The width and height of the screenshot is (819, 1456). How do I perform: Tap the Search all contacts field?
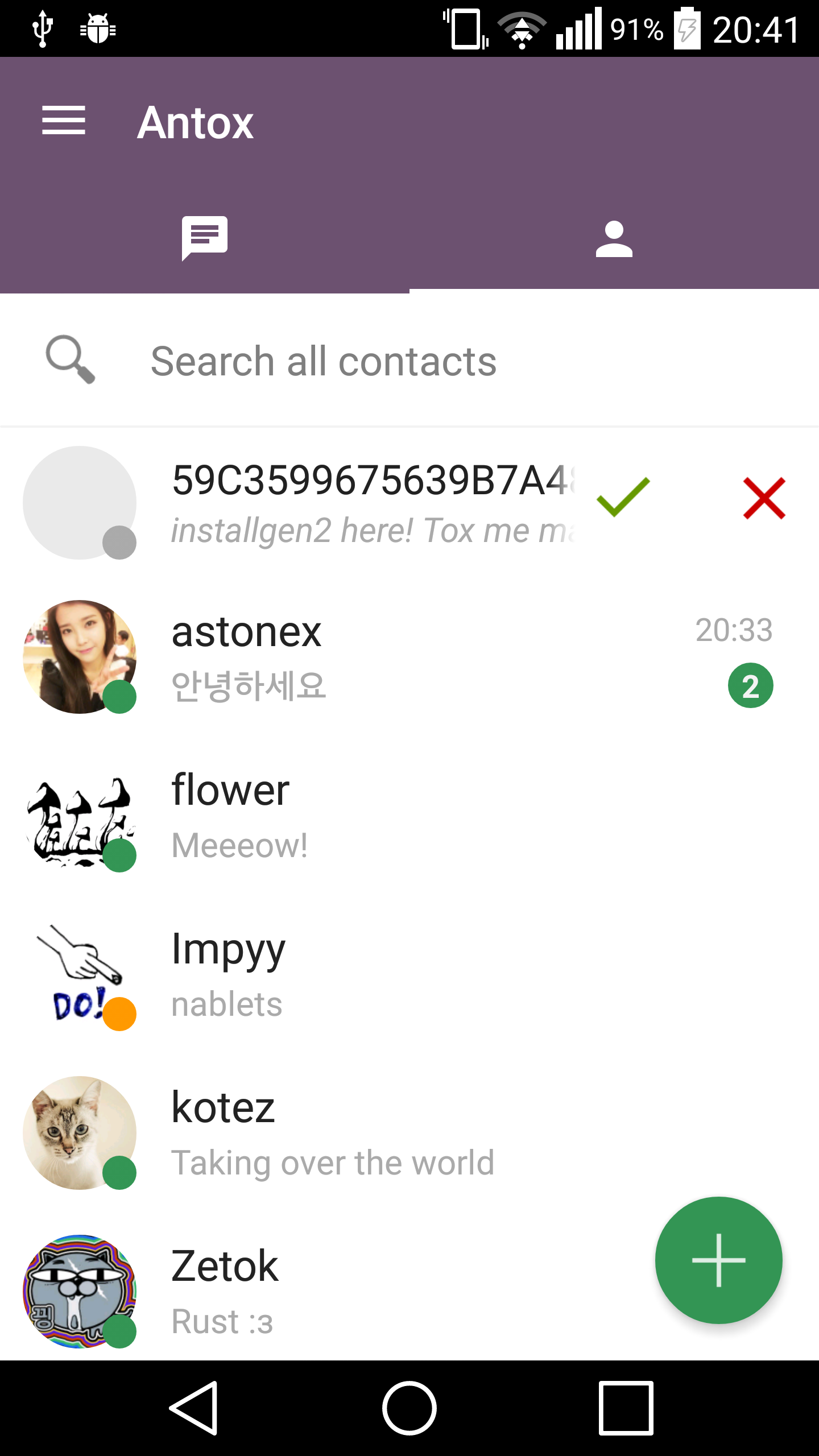coord(409,362)
